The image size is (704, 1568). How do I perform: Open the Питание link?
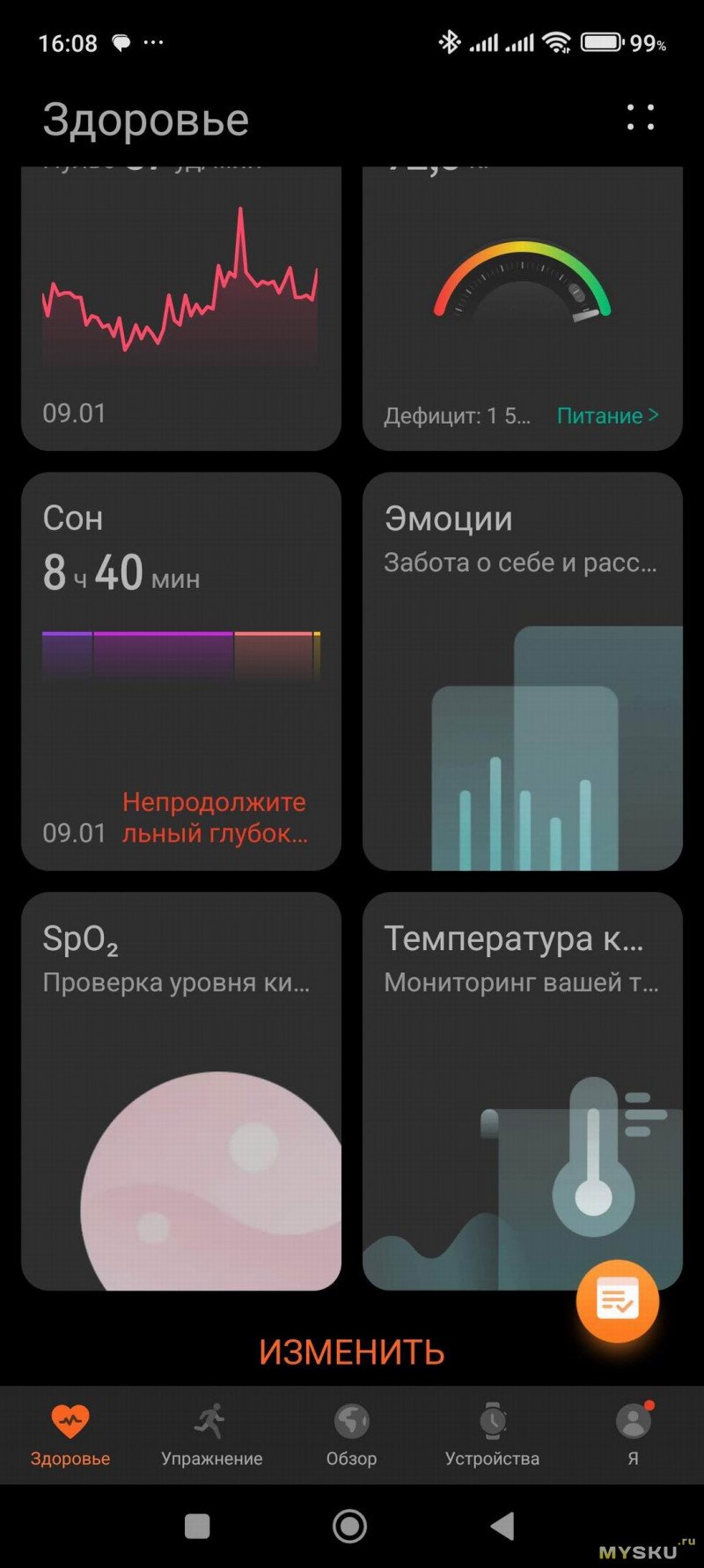click(x=607, y=416)
